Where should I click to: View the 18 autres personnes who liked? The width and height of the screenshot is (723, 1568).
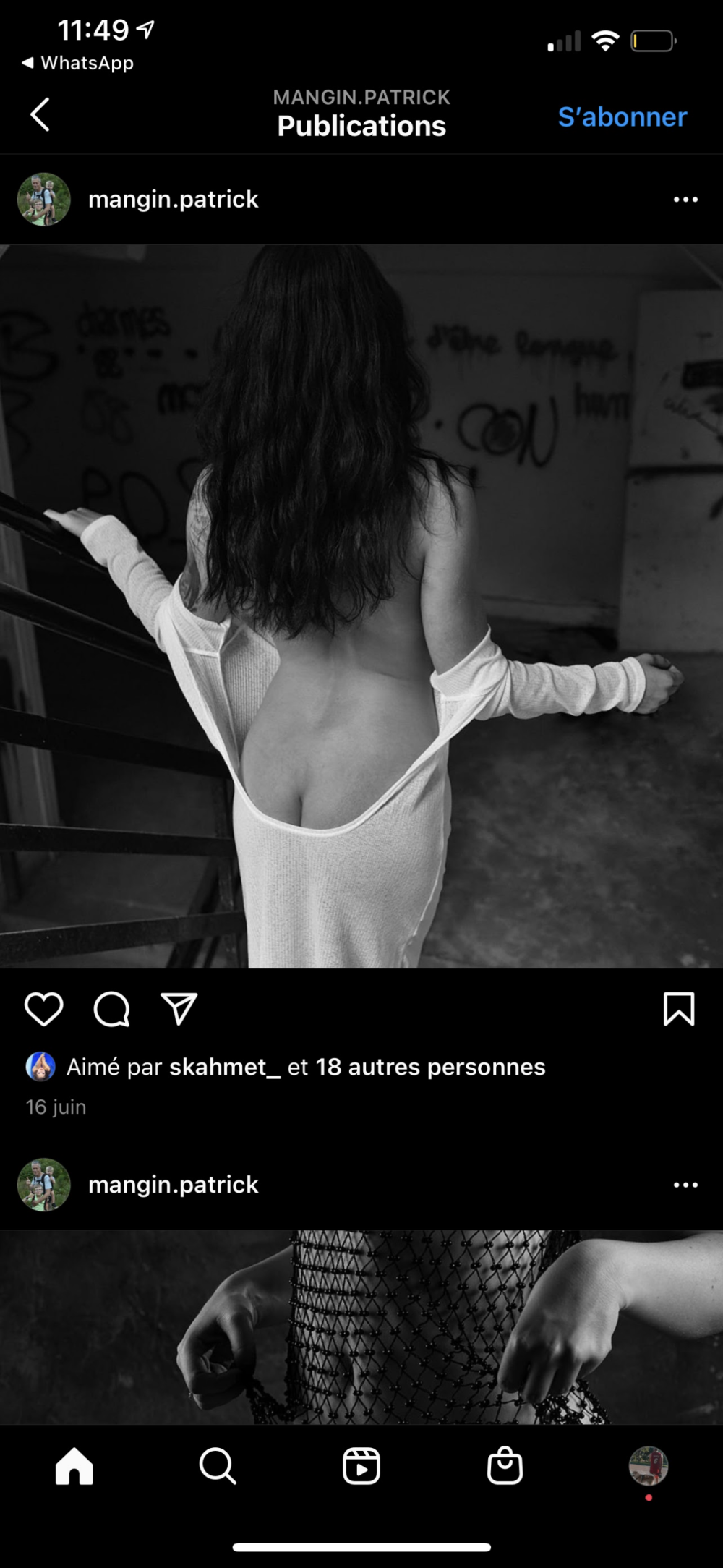coord(430,1067)
